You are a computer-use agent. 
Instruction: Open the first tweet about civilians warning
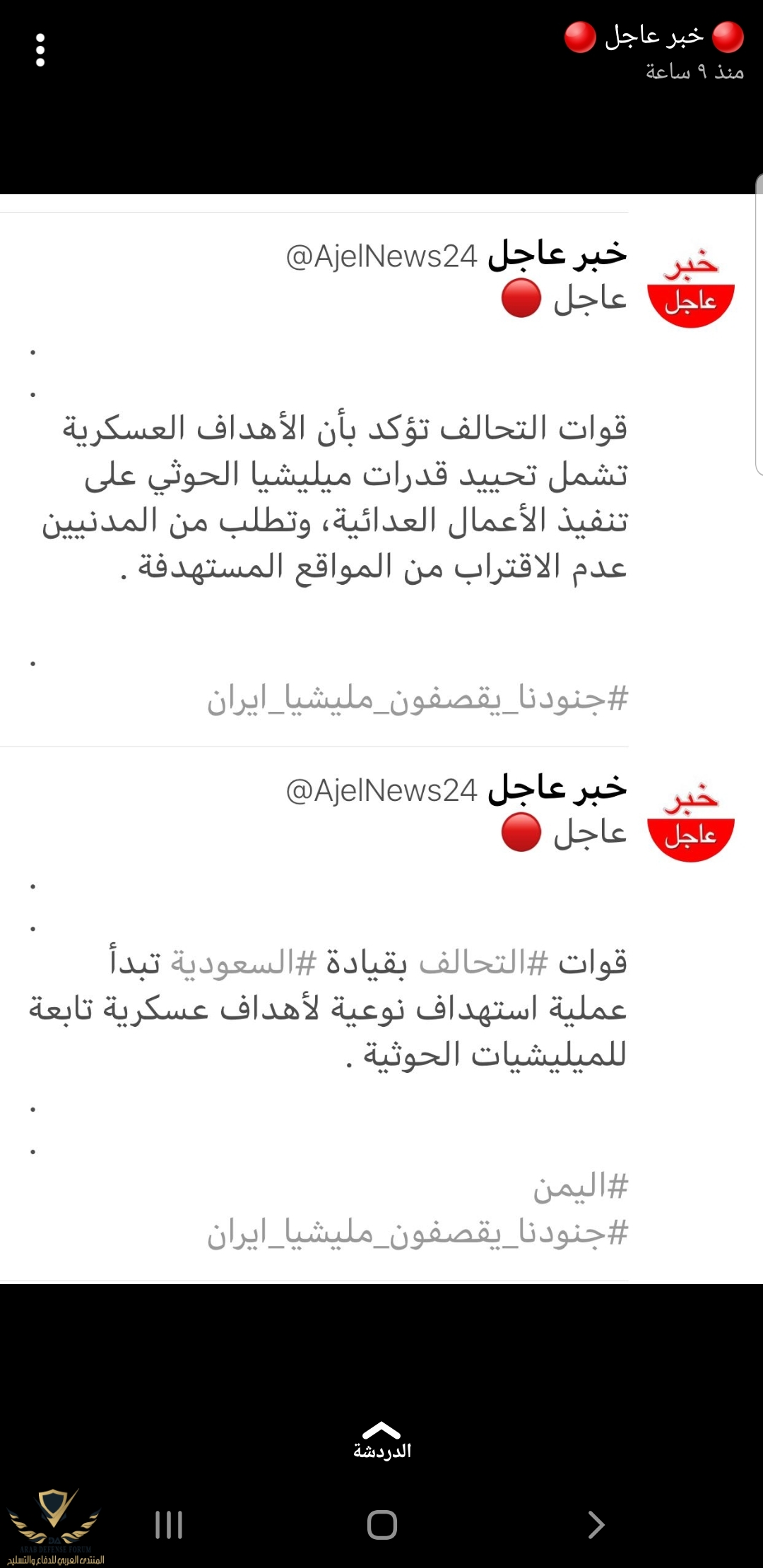point(345,497)
